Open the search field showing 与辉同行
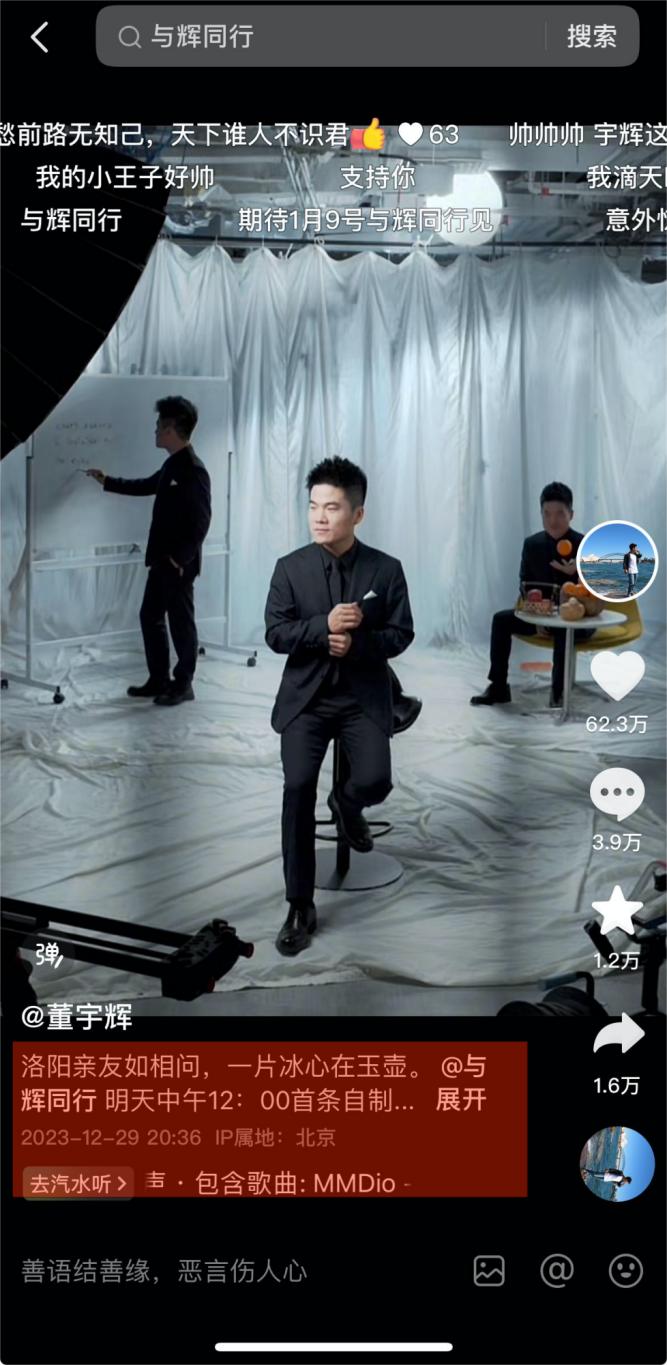The image size is (667, 1365). pos(330,37)
